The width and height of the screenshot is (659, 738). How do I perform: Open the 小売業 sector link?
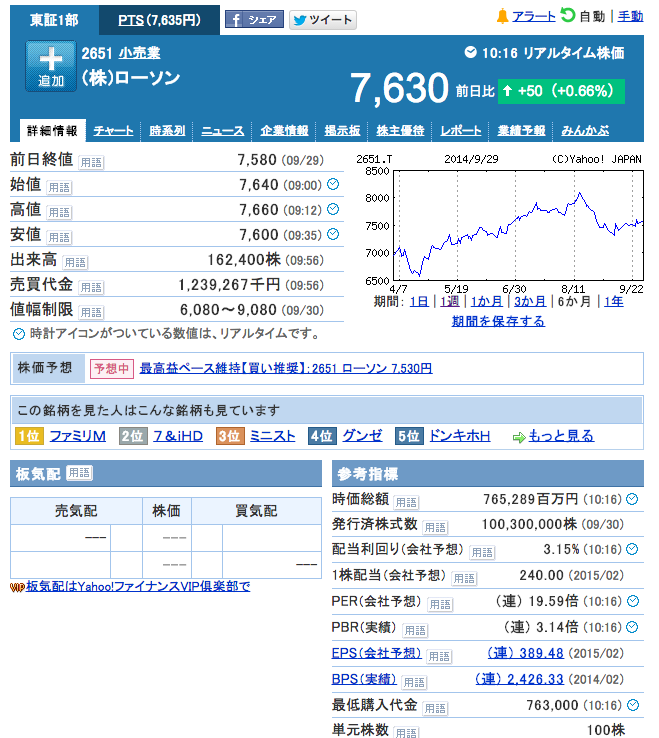point(139,53)
